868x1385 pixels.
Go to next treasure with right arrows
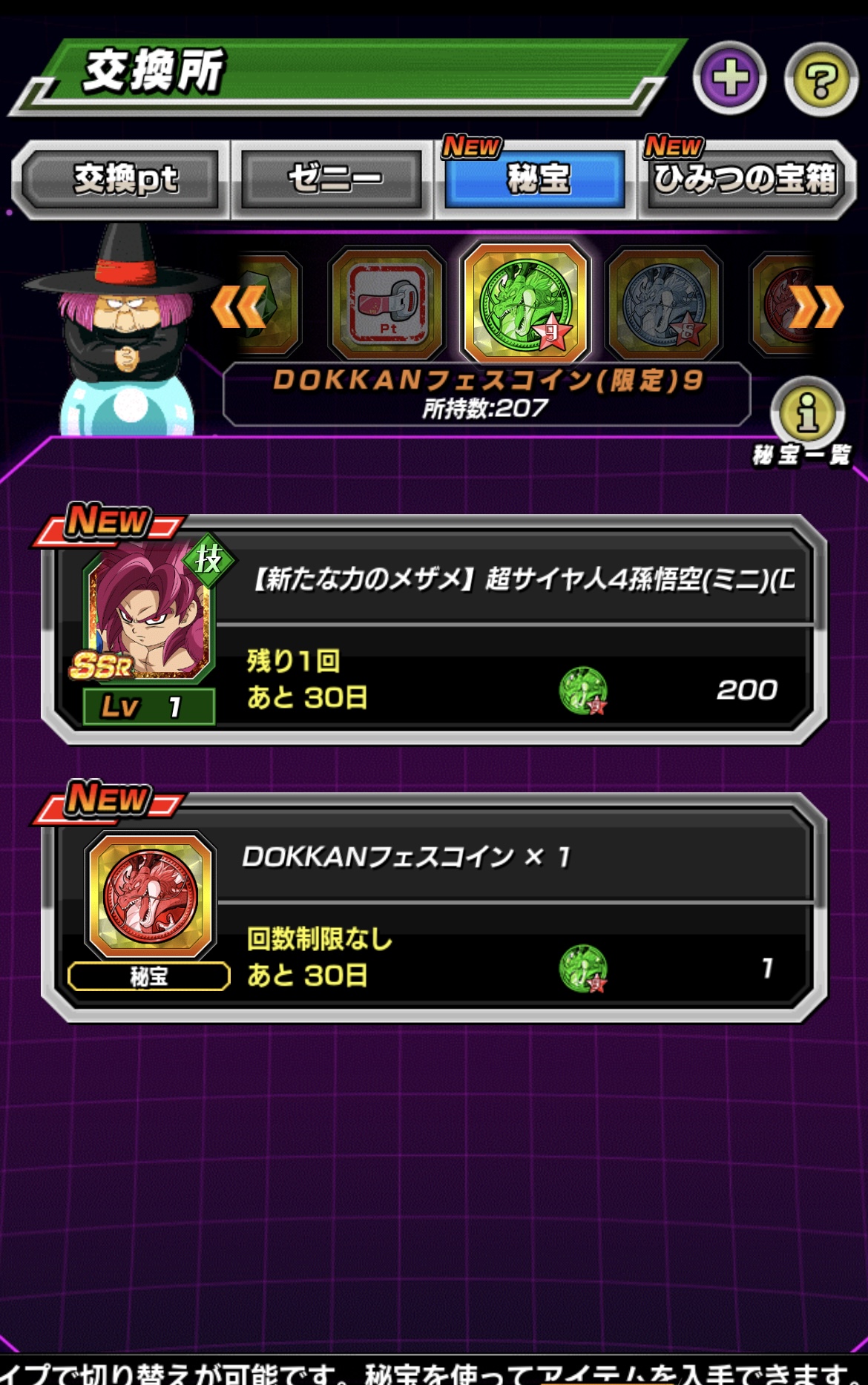pos(818,306)
